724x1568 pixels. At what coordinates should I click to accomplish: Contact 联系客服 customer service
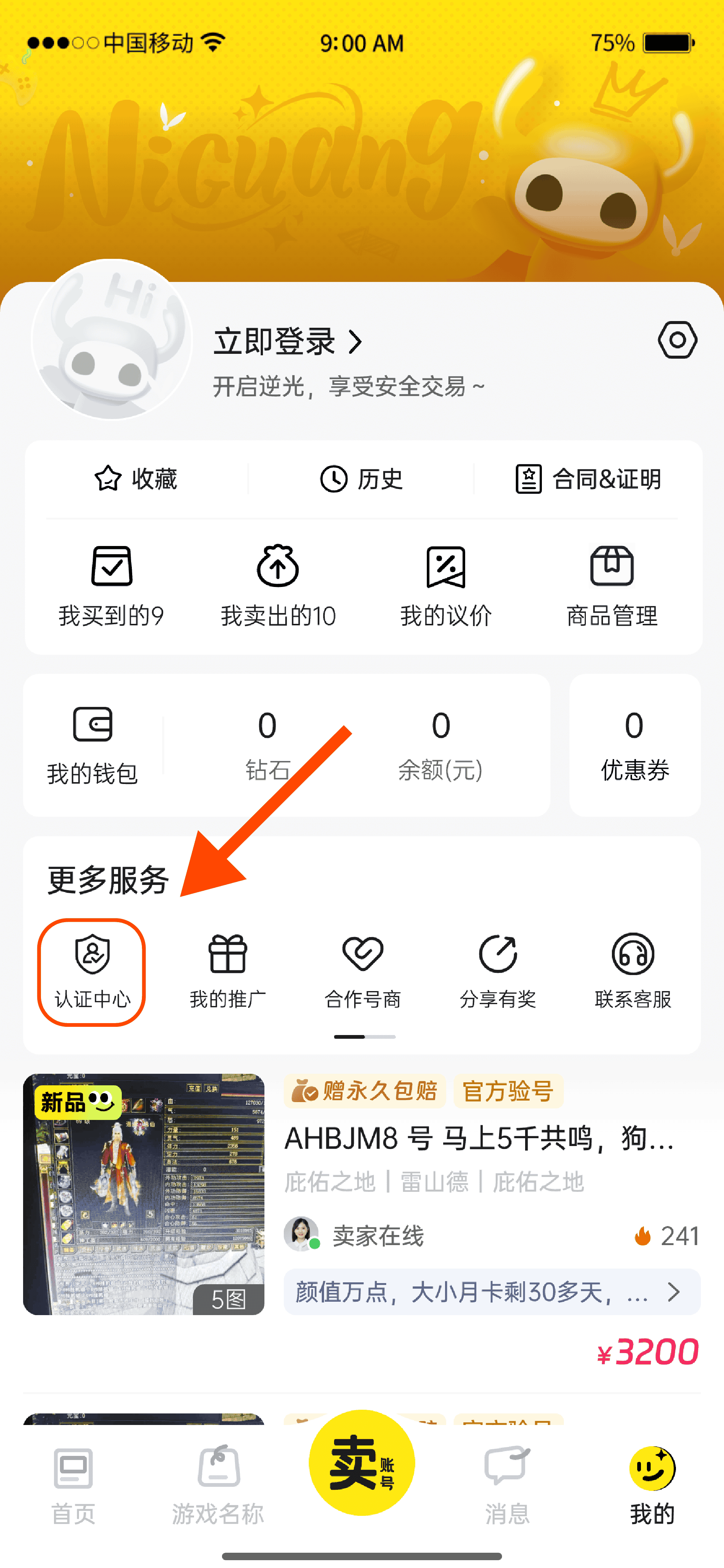(x=633, y=971)
